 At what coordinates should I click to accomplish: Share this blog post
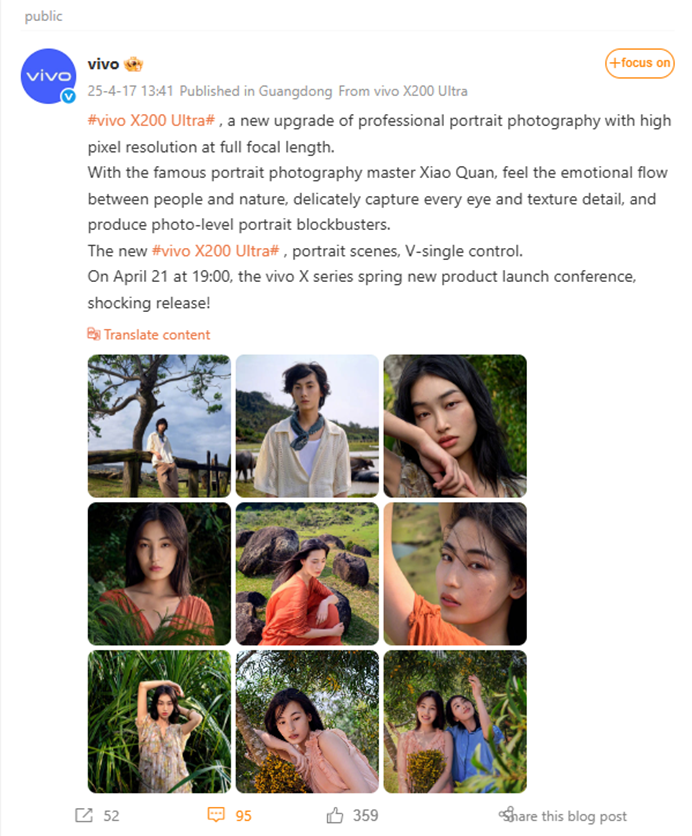pos(564,815)
